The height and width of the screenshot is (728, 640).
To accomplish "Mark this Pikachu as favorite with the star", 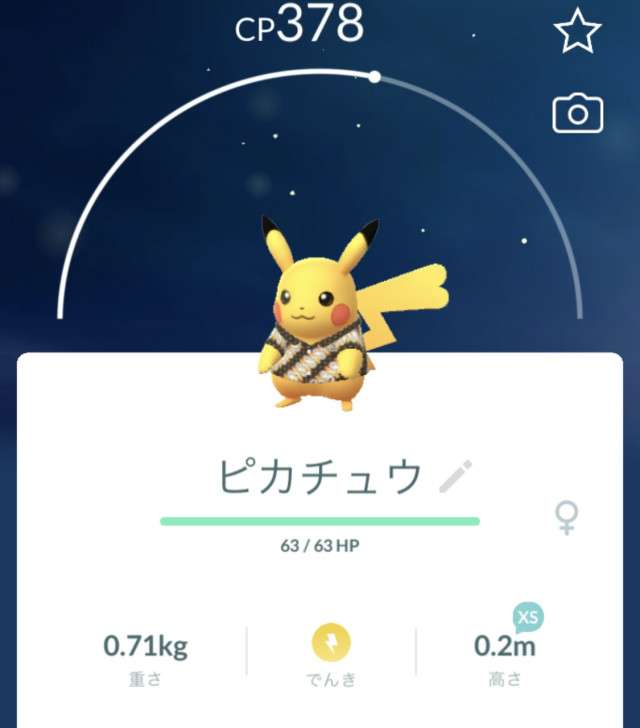I will [x=577, y=33].
